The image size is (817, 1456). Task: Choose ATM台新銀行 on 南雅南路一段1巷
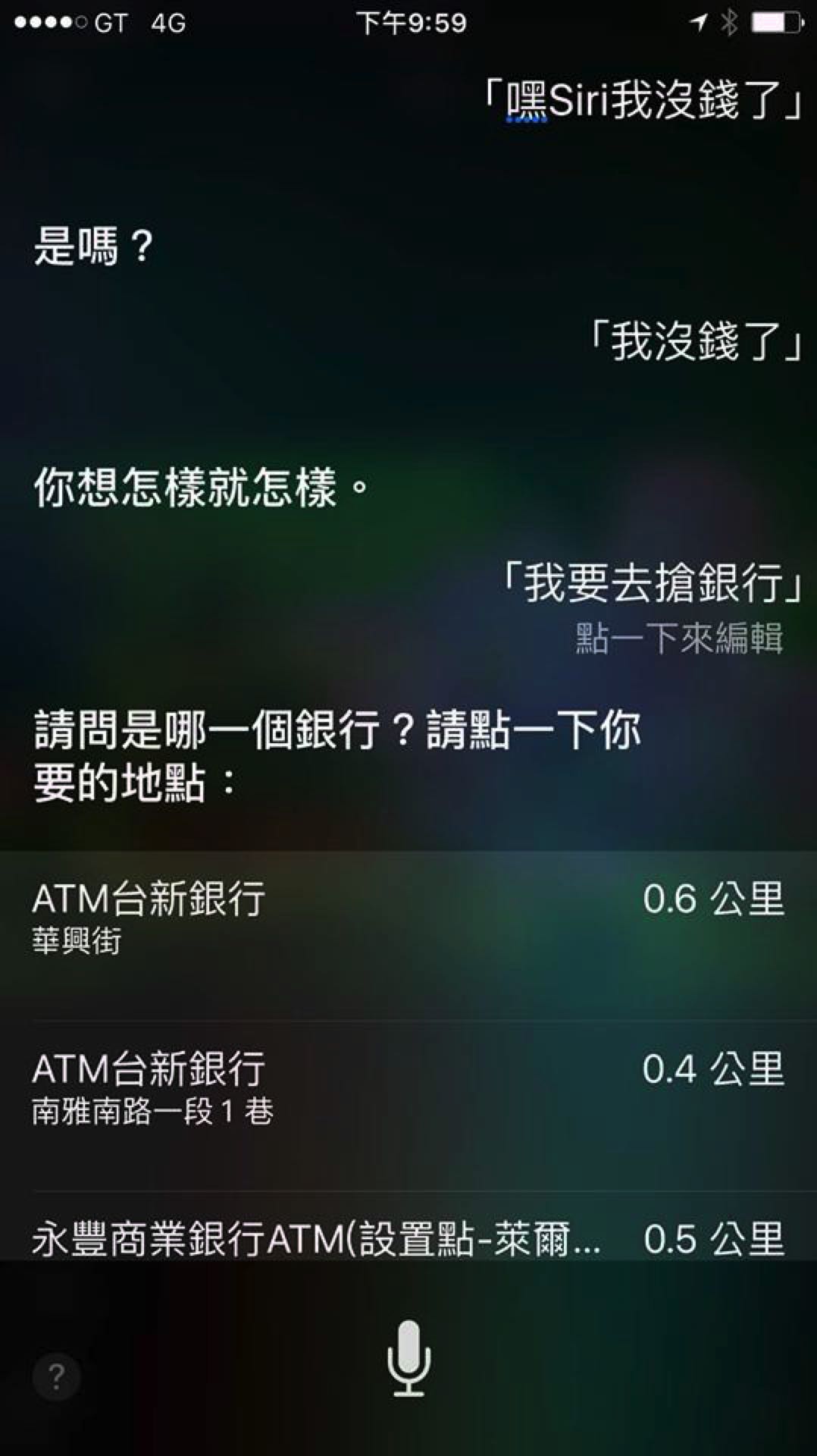(408, 1088)
